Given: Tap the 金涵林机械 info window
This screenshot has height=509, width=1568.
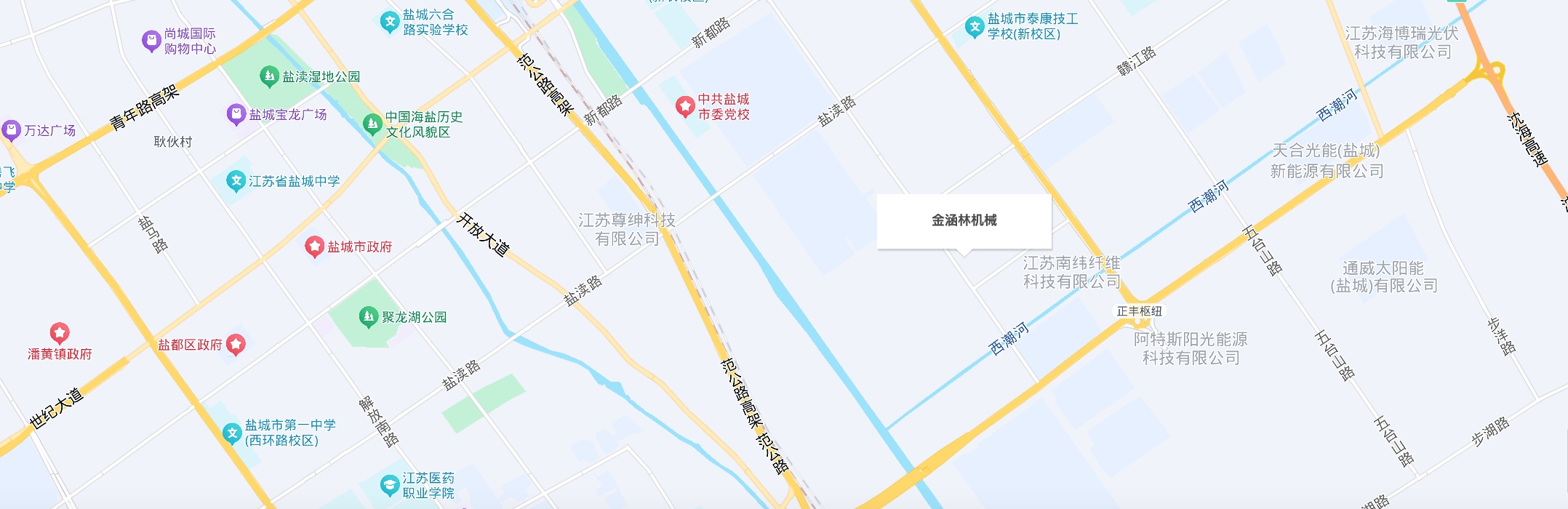Looking at the screenshot, I should pyautogui.click(x=964, y=221).
